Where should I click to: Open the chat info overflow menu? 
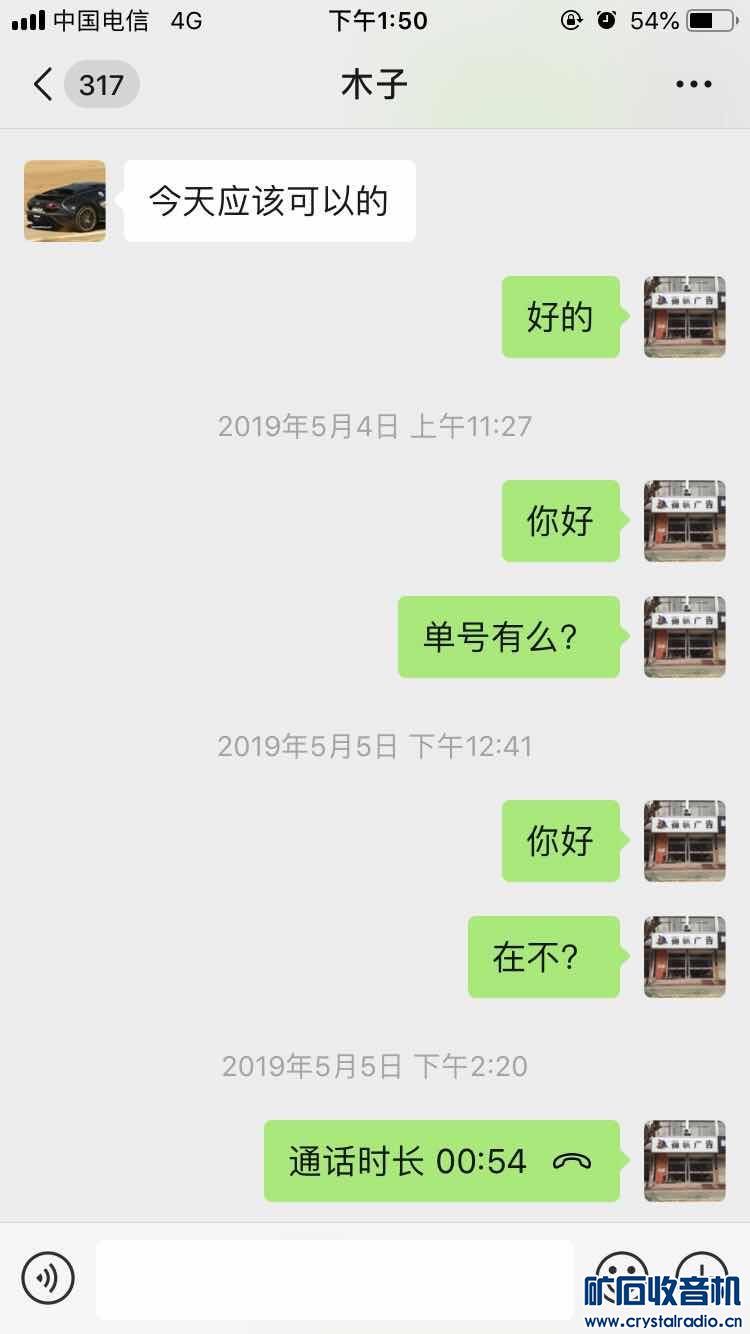(x=693, y=85)
